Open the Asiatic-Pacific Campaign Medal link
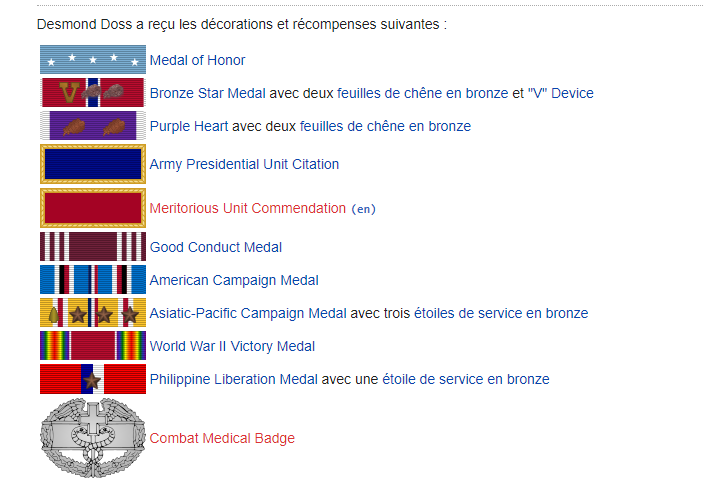704x490 pixels. pos(248,313)
